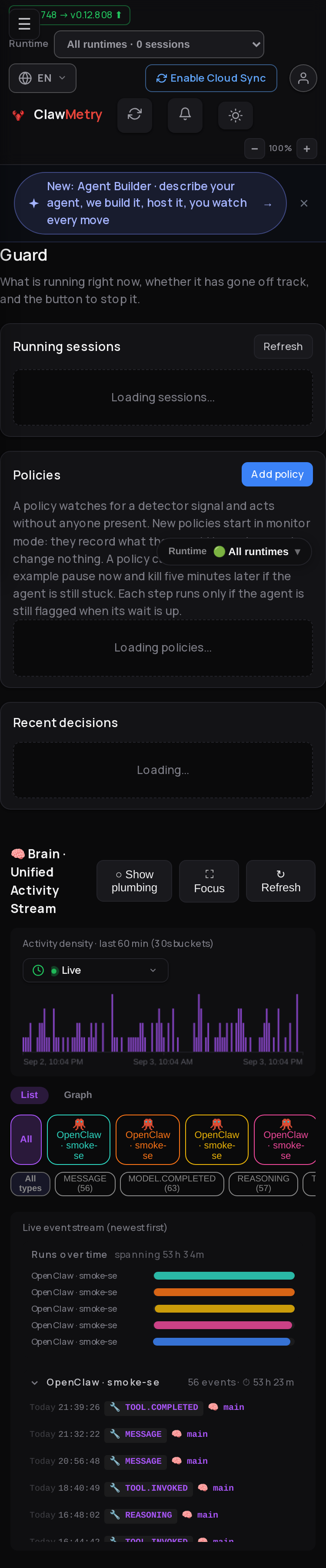Screen dimensions: 326x1568
Task: Open the floating All runtimes picker
Action: click(235, 552)
